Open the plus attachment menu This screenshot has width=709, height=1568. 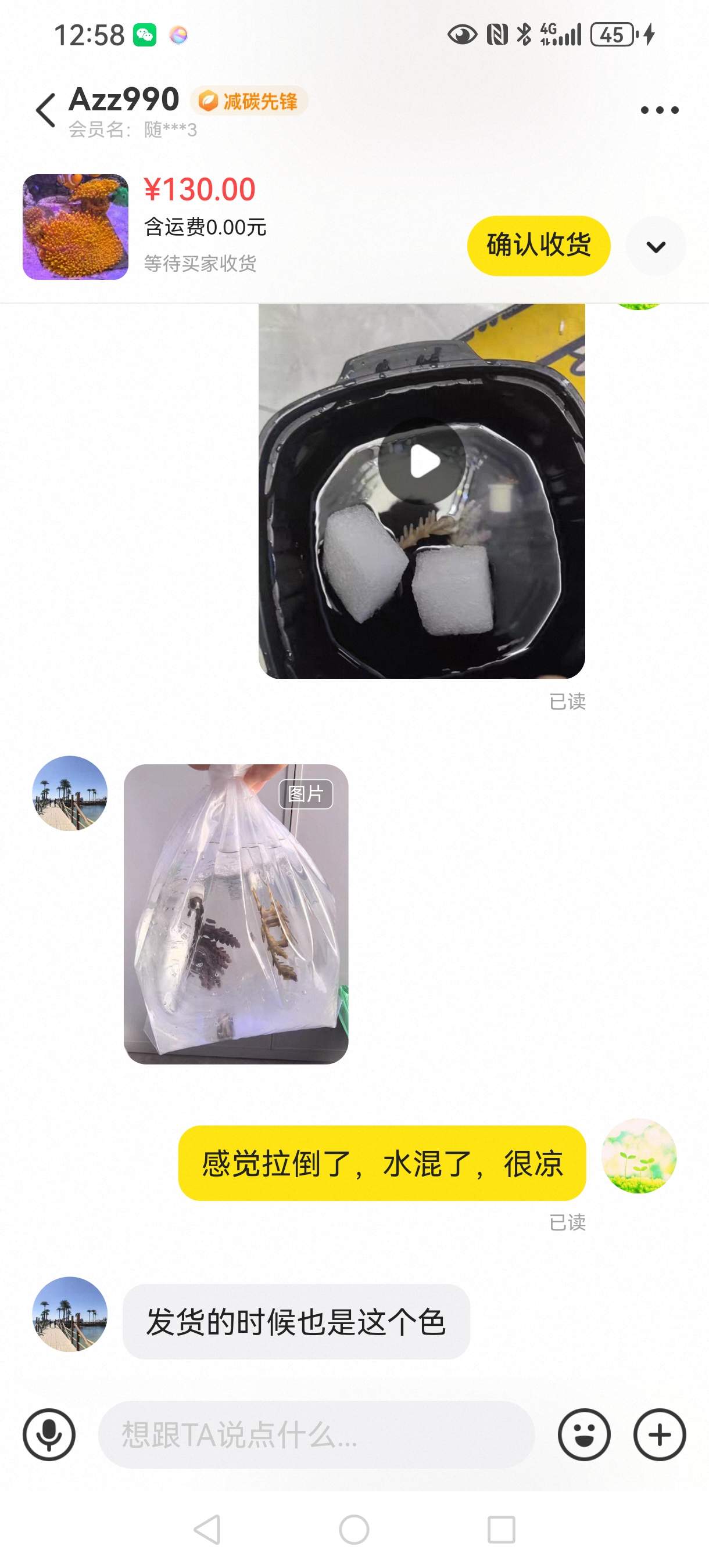659,1434
